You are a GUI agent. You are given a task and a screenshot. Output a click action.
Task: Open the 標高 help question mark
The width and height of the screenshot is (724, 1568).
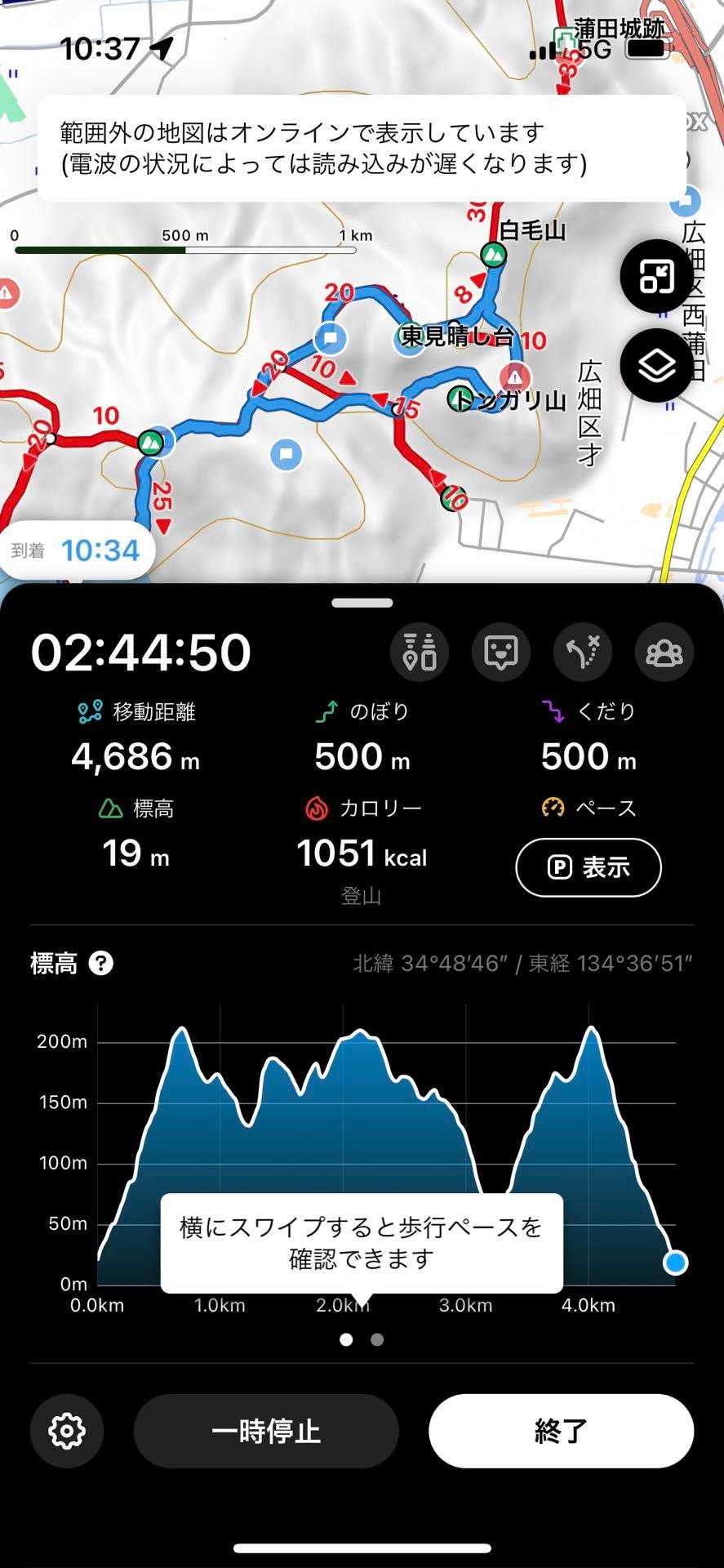pyautogui.click(x=101, y=964)
